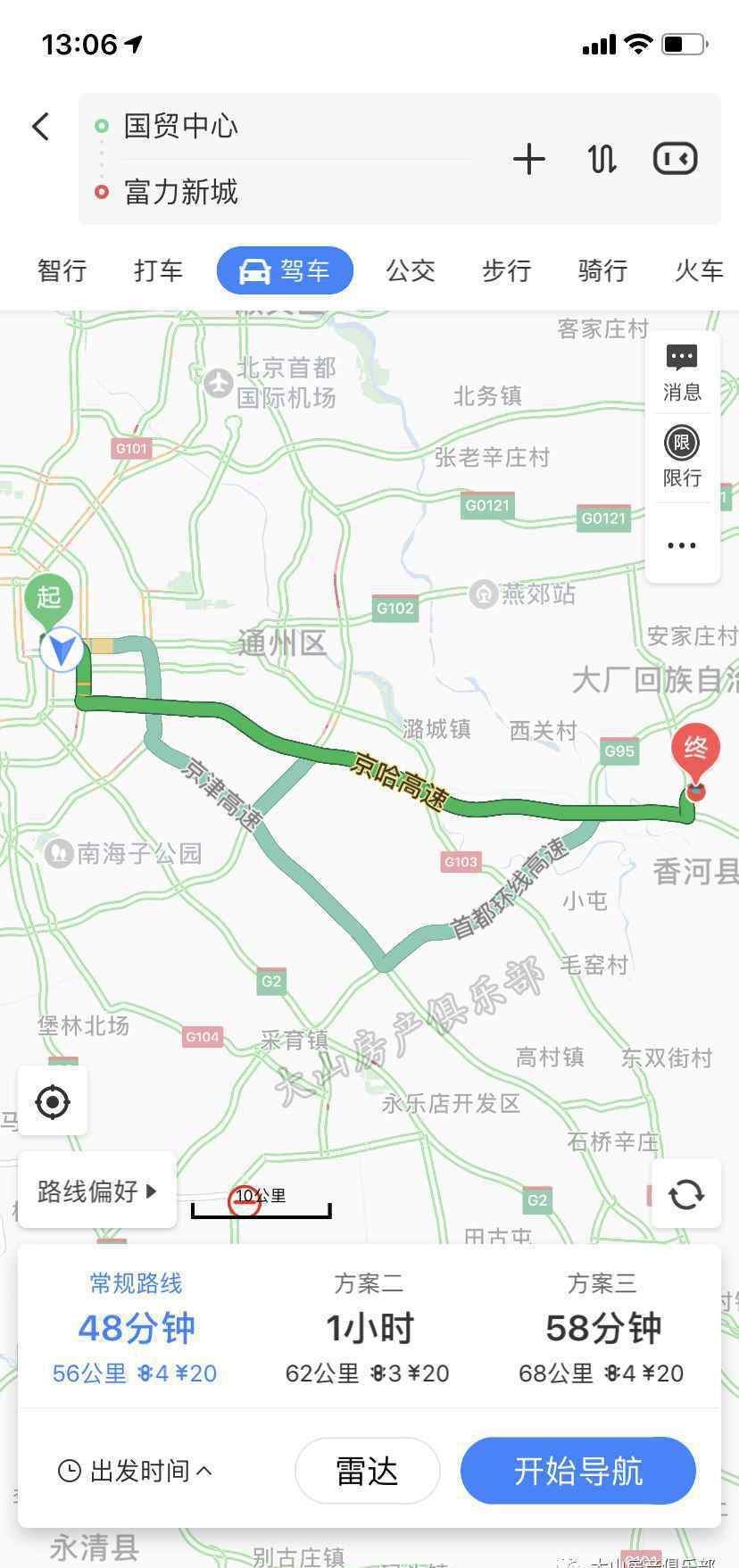Refresh the route results
Image resolution: width=739 pixels, height=1568 pixels.
[x=685, y=1194]
